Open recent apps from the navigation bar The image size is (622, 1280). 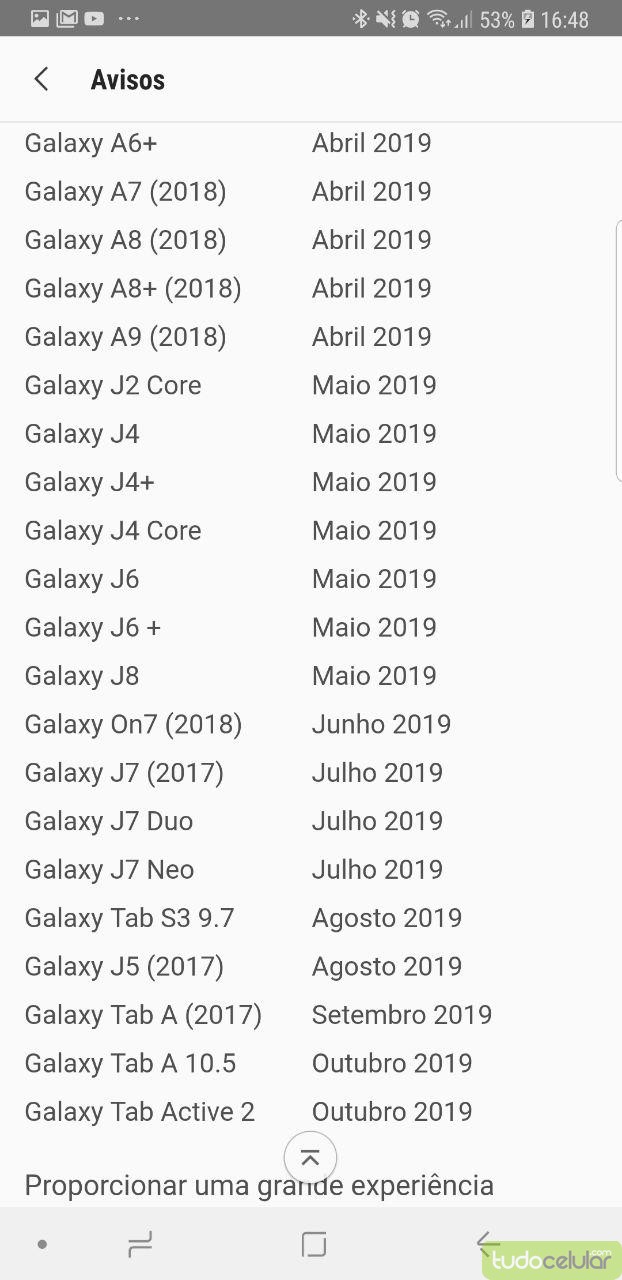pyautogui.click(x=140, y=1244)
